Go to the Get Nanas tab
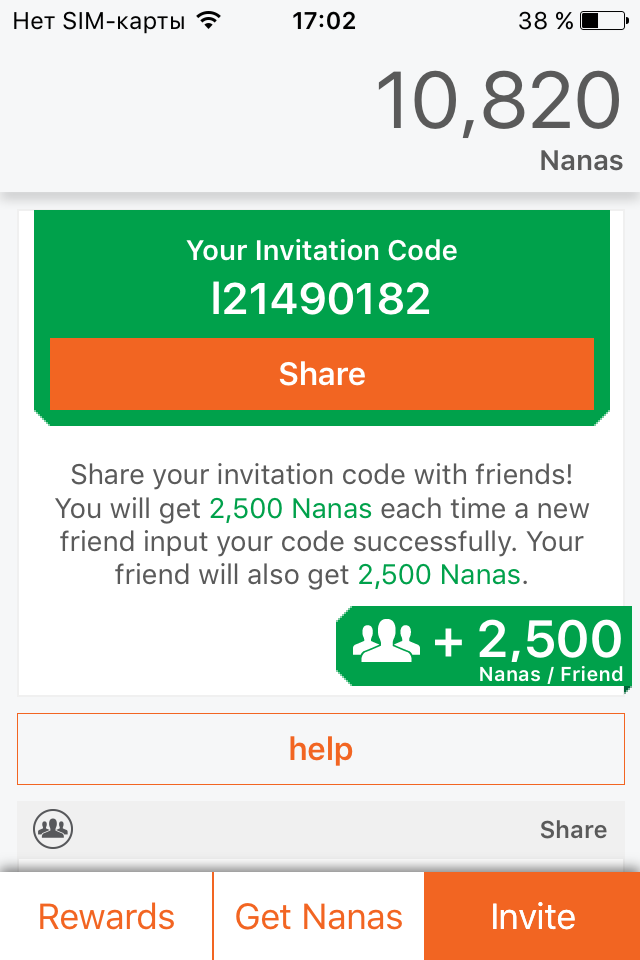Image resolution: width=640 pixels, height=960 pixels. (x=319, y=916)
